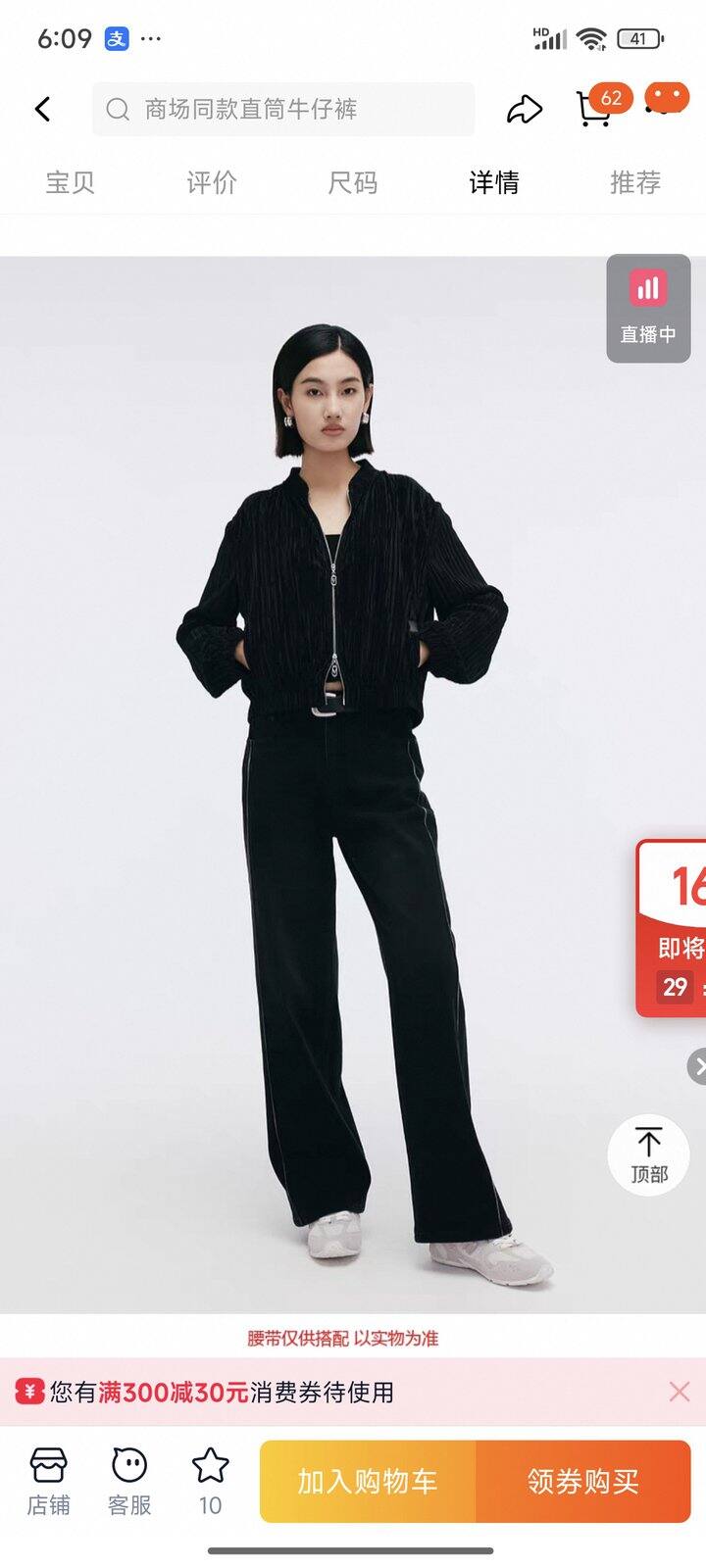Viewport: 706px width, 1568px height.
Task: Dismiss the 满300减30元 coupon banner
Action: coord(679,1392)
